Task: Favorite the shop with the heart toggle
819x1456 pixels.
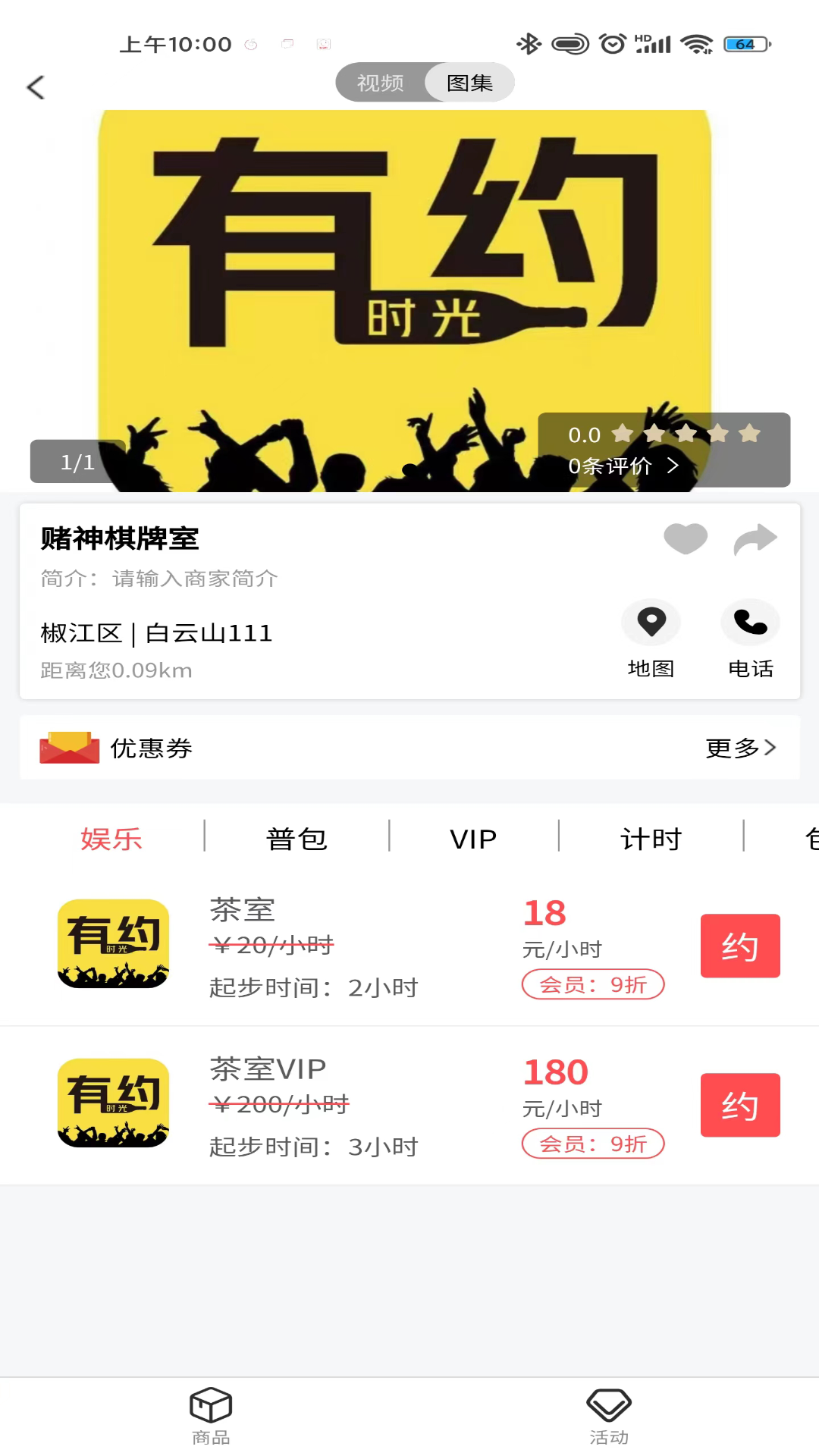Action: pyautogui.click(x=685, y=538)
